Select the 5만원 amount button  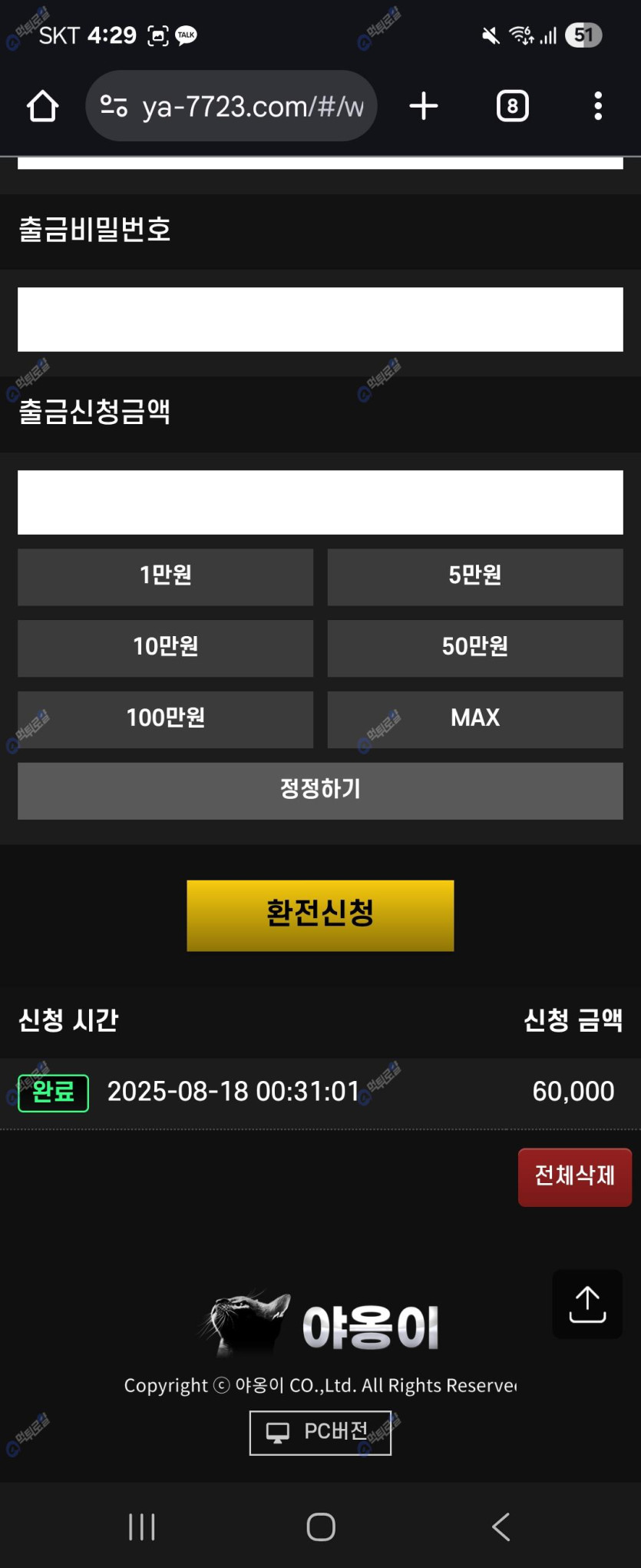click(x=475, y=576)
